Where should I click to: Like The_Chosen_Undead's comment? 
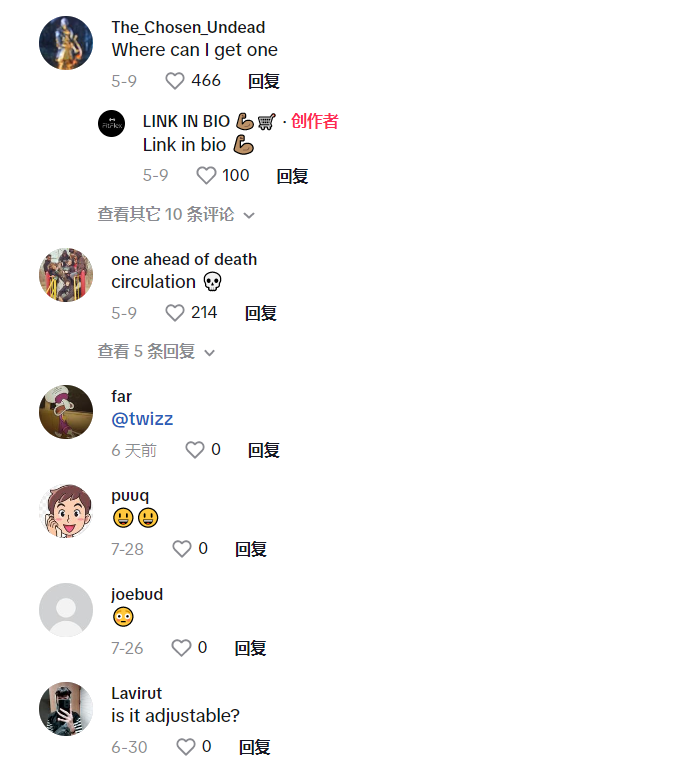tap(175, 81)
